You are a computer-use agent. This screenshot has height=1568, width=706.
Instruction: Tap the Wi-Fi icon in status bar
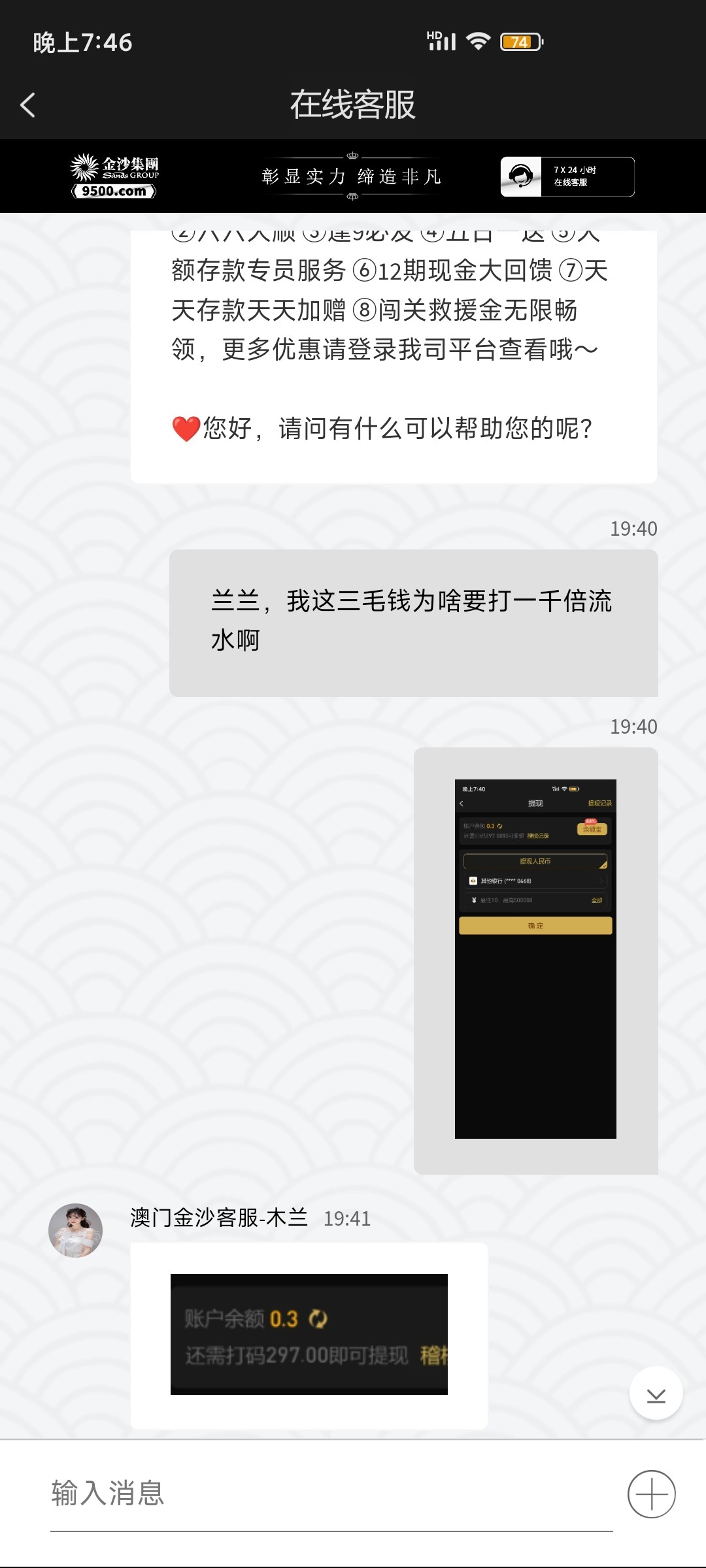[x=478, y=41]
